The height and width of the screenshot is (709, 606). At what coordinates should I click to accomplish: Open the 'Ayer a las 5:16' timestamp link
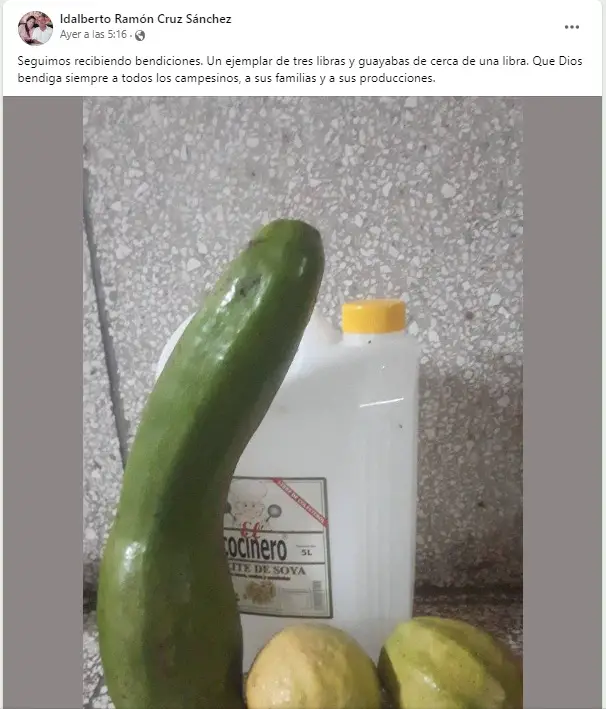95,35
